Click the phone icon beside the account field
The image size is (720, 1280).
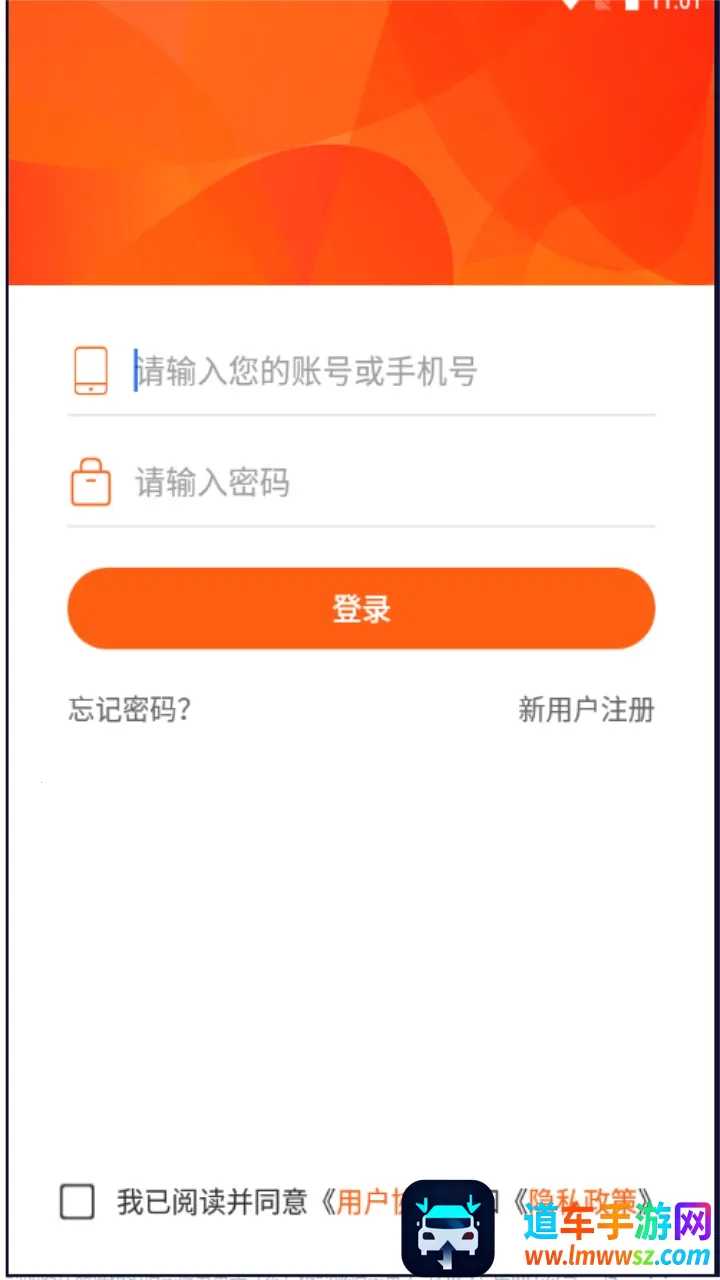tap(90, 370)
